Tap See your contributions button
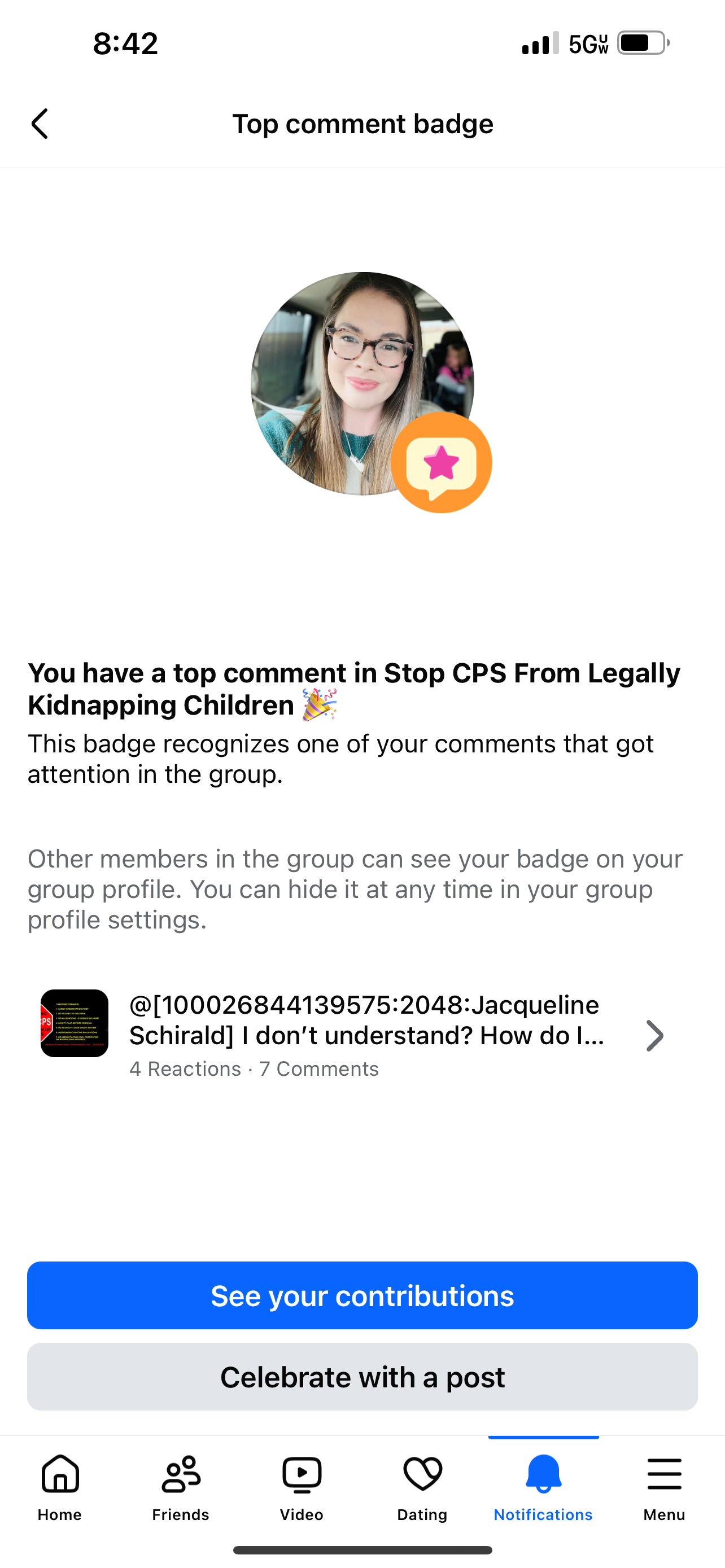 point(362,1295)
